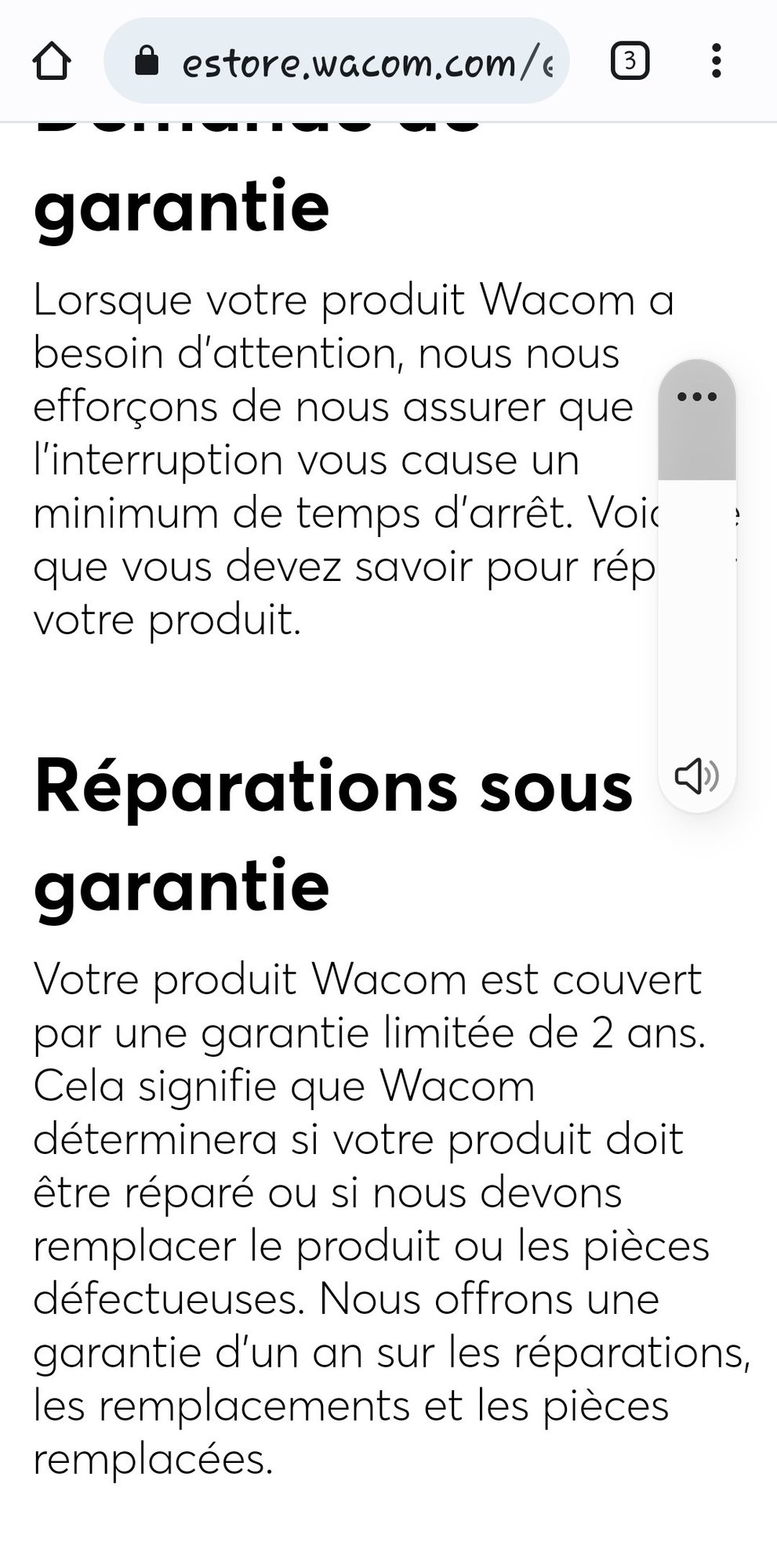Open the floating widget's three-dot options menu

pyautogui.click(x=698, y=397)
